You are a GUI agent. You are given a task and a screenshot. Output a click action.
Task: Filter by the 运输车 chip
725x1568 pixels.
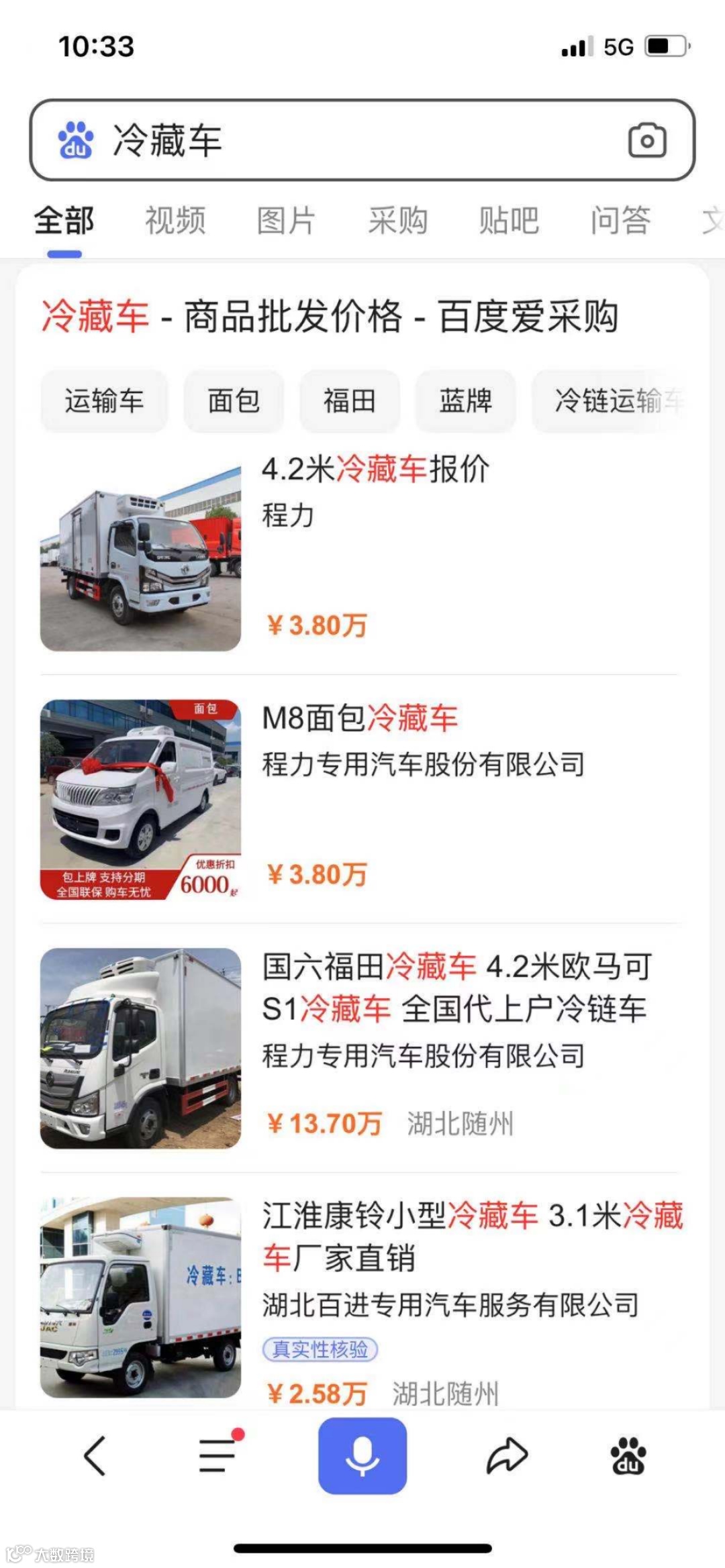pyautogui.click(x=104, y=401)
